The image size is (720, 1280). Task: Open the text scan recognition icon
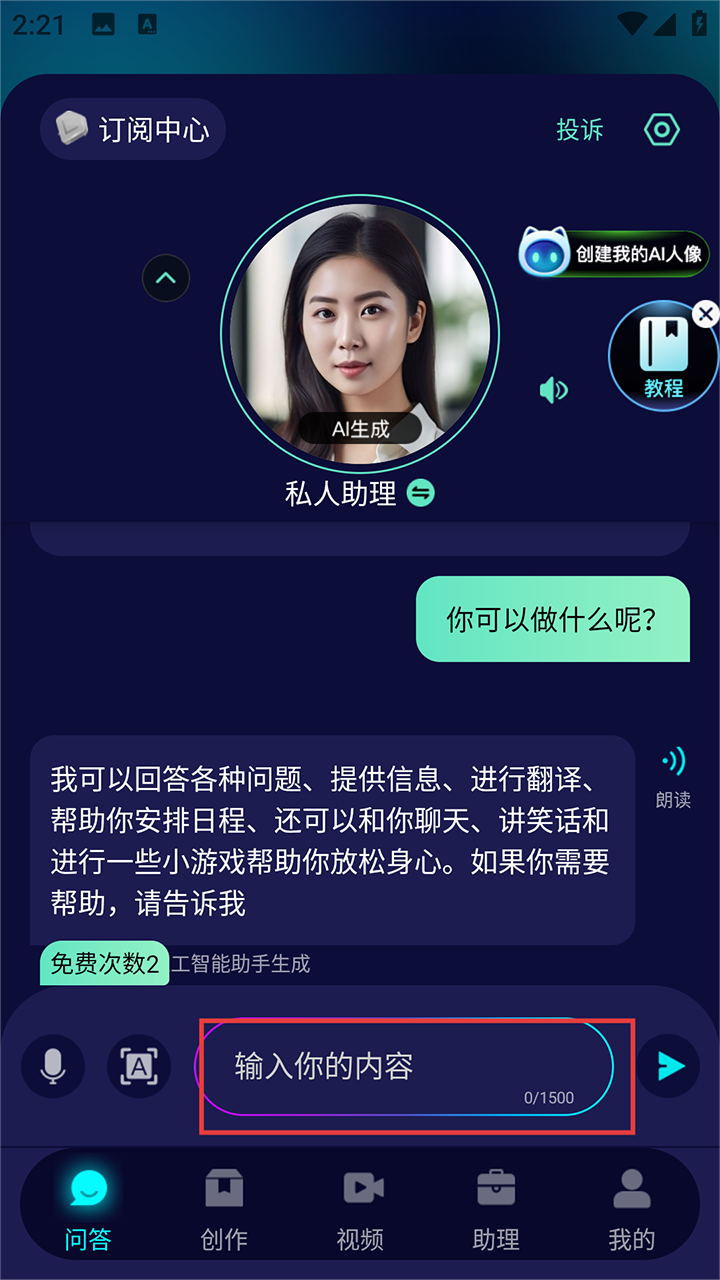pos(139,1066)
